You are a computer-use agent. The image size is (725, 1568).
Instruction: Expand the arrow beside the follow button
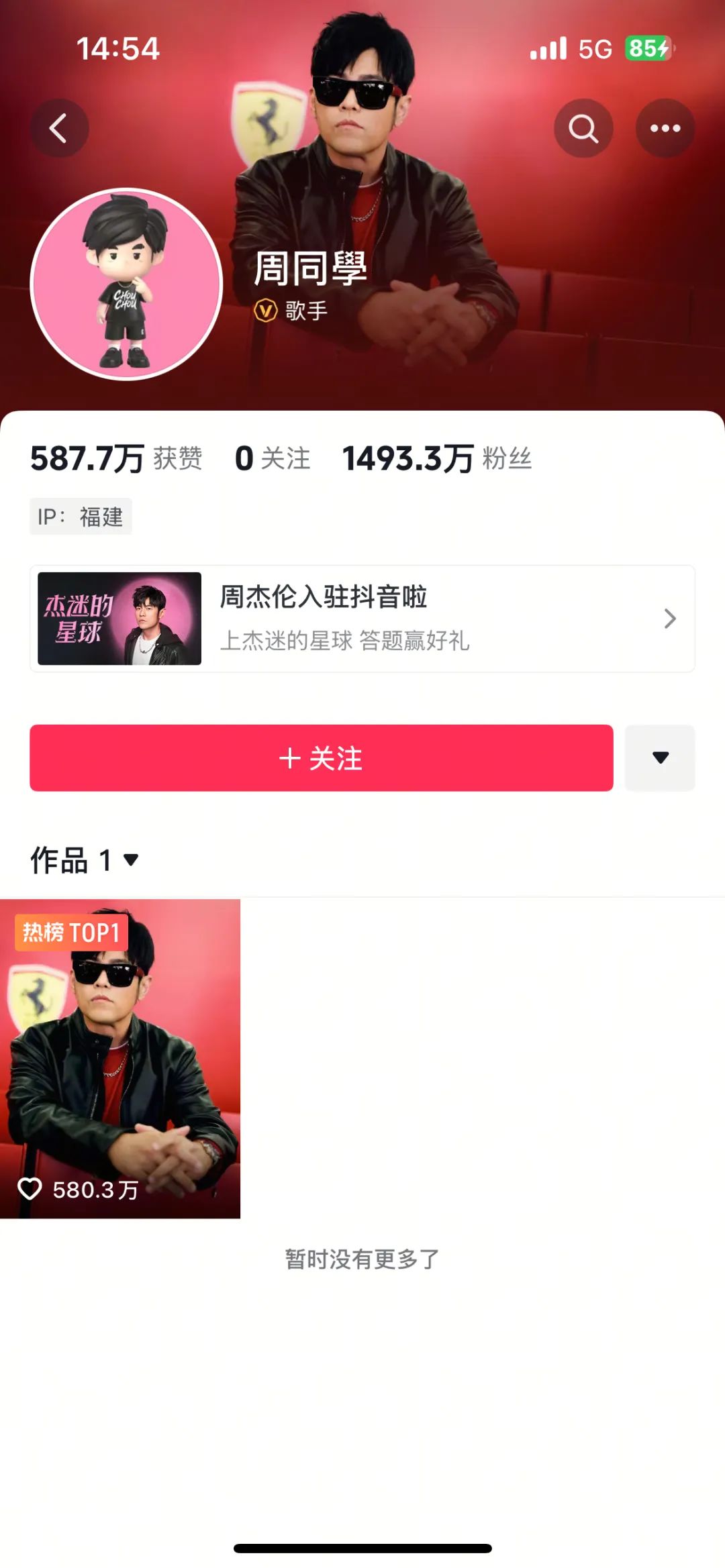660,757
